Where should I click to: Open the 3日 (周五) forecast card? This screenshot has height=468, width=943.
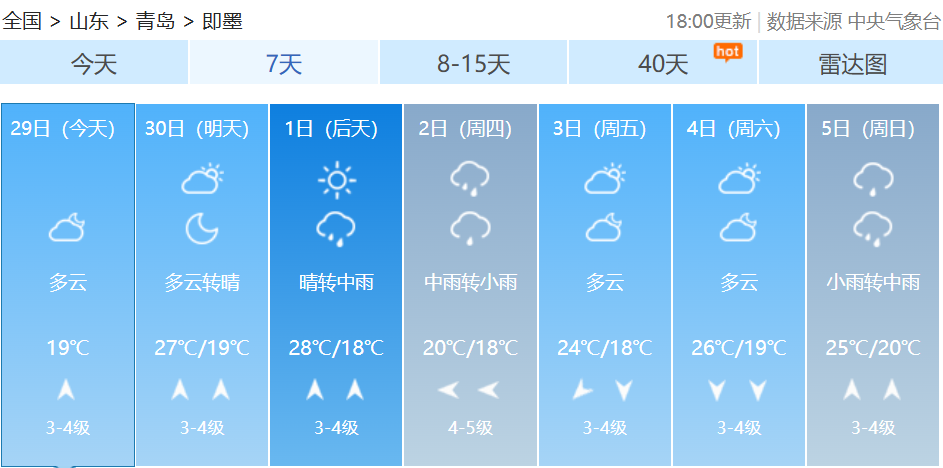[x=604, y=285]
